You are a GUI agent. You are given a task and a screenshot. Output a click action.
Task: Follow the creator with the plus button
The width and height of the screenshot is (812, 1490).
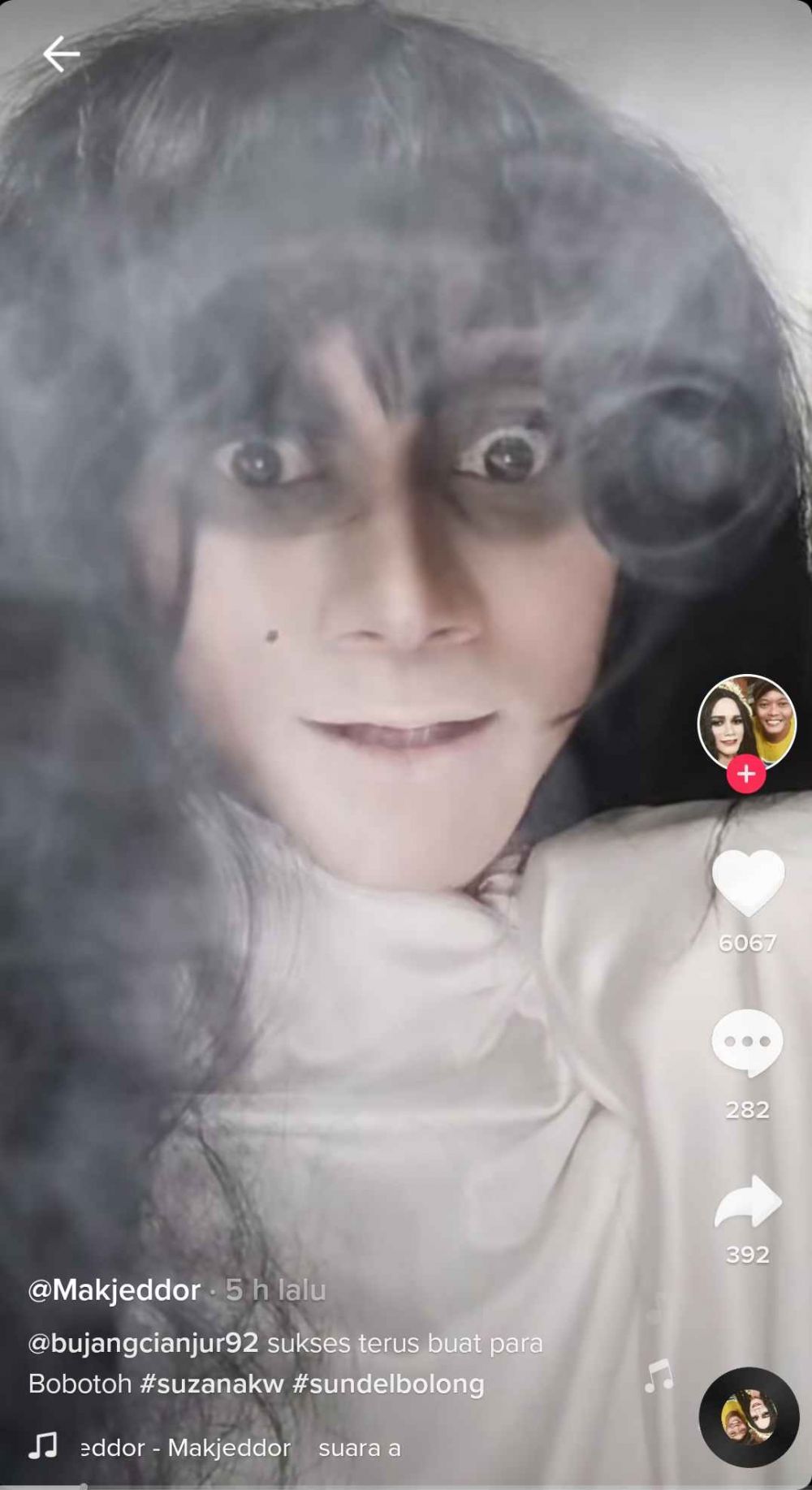[746, 774]
